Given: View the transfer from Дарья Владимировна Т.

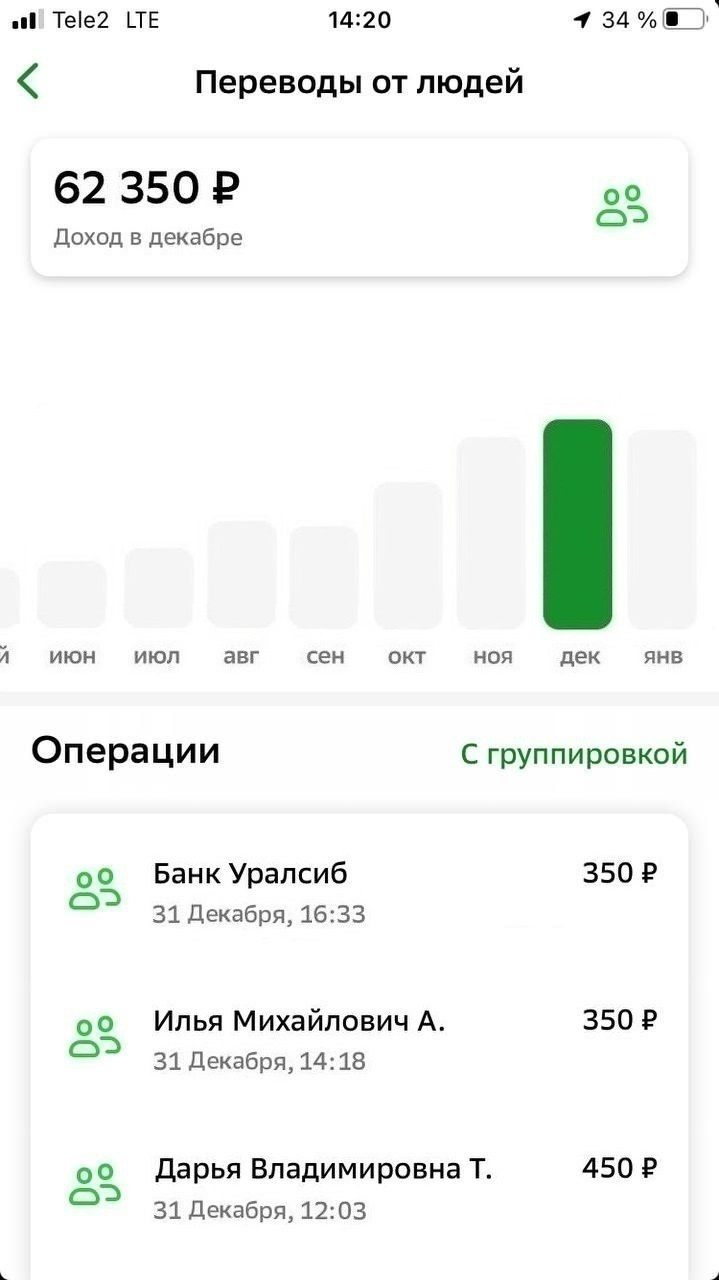Looking at the screenshot, I should pyautogui.click(x=360, y=1187).
